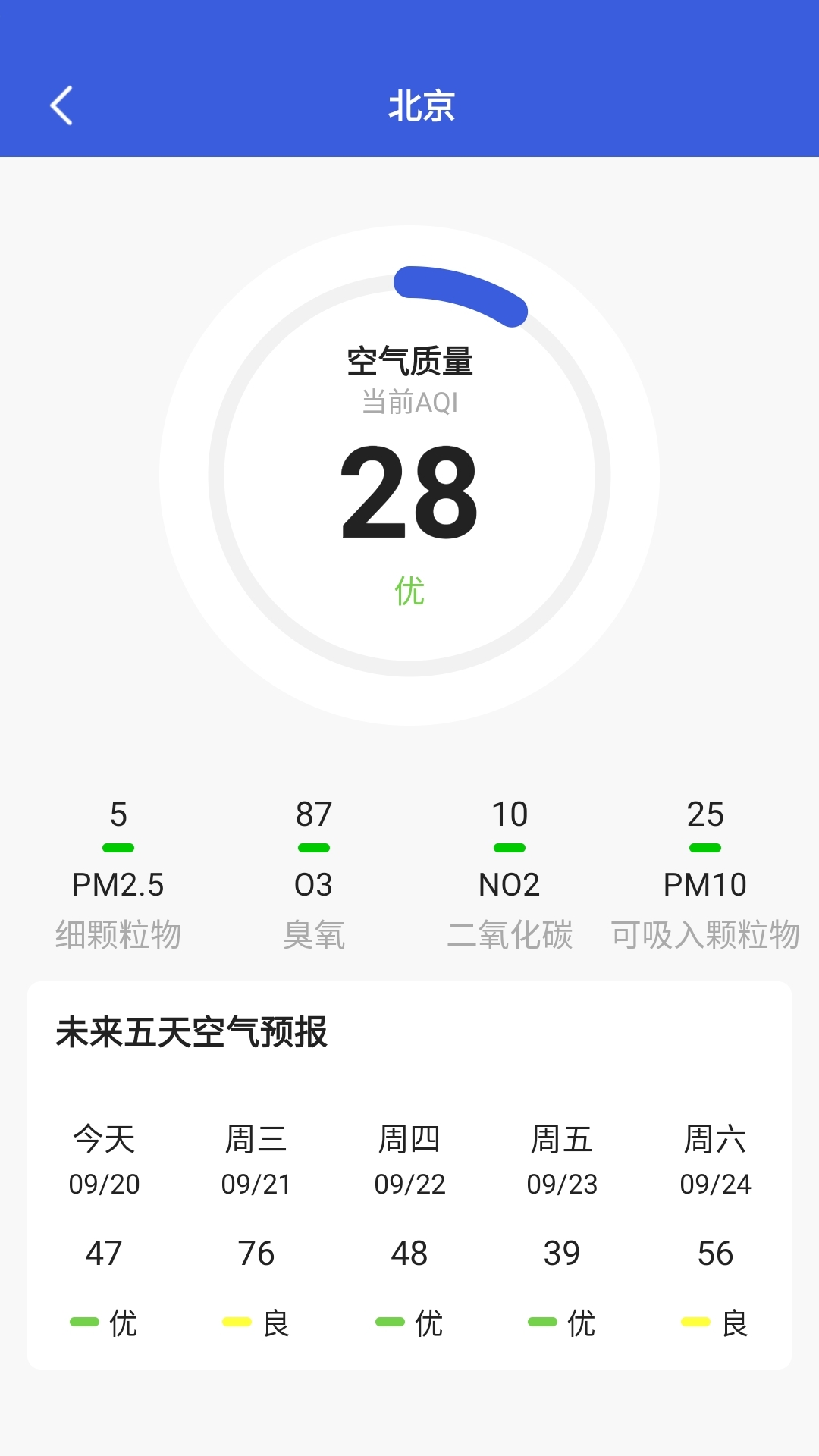Image resolution: width=819 pixels, height=1456 pixels.
Task: Tap the back arrow to return
Action: click(61, 106)
